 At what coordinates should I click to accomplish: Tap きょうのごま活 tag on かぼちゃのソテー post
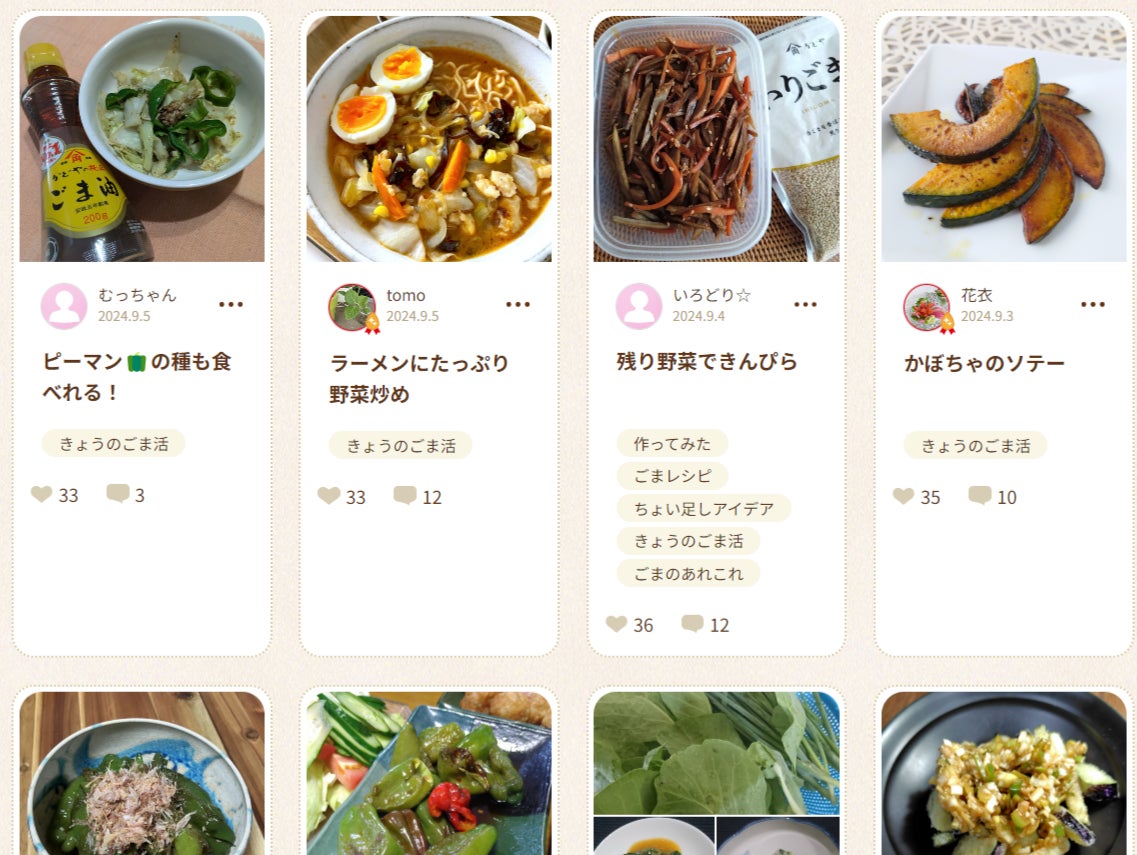pos(975,446)
